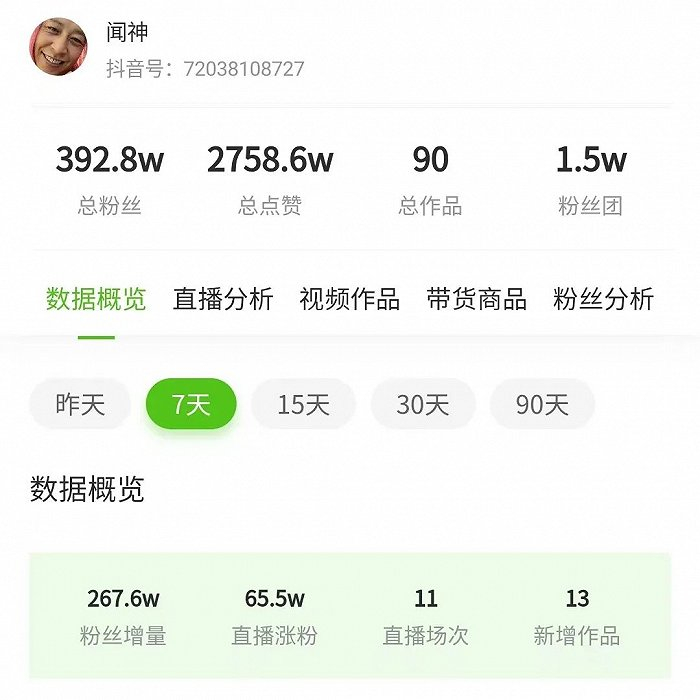View the 粉丝分析 tab
The height and width of the screenshot is (700, 700).
click(603, 299)
